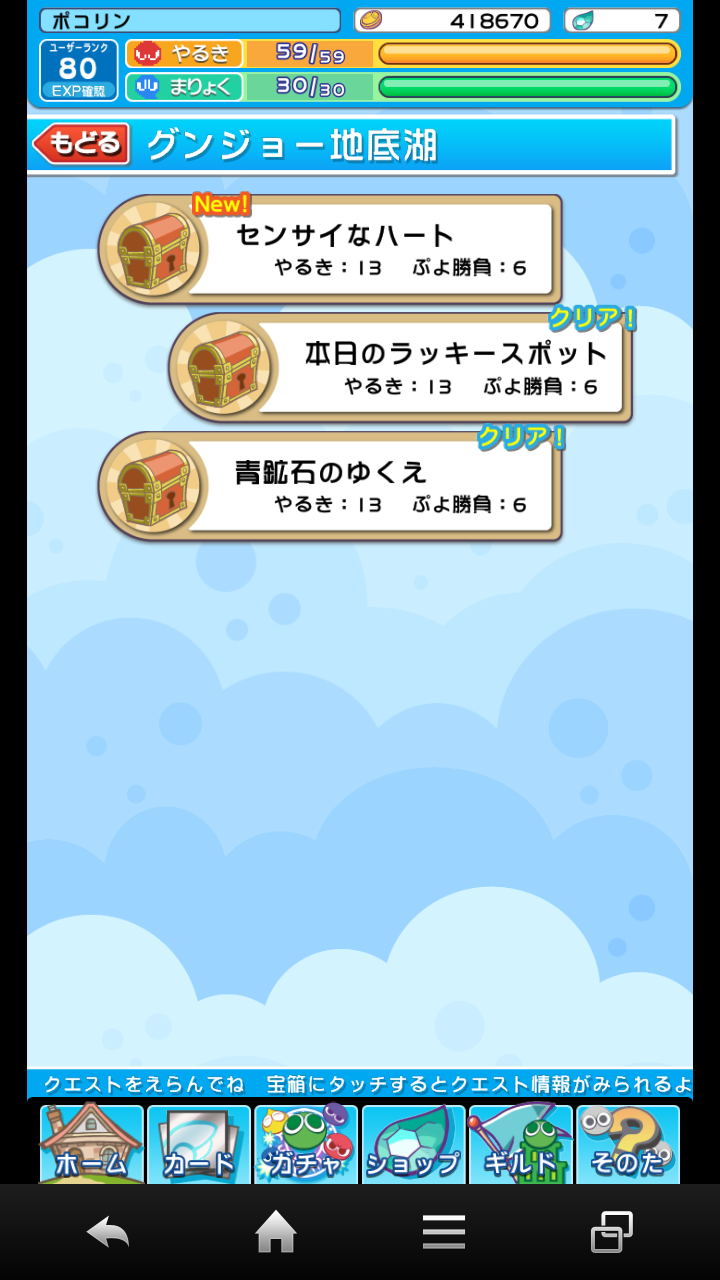Go to the system home screen
Image resolution: width=720 pixels, height=1280 pixels.
pos(276,1232)
